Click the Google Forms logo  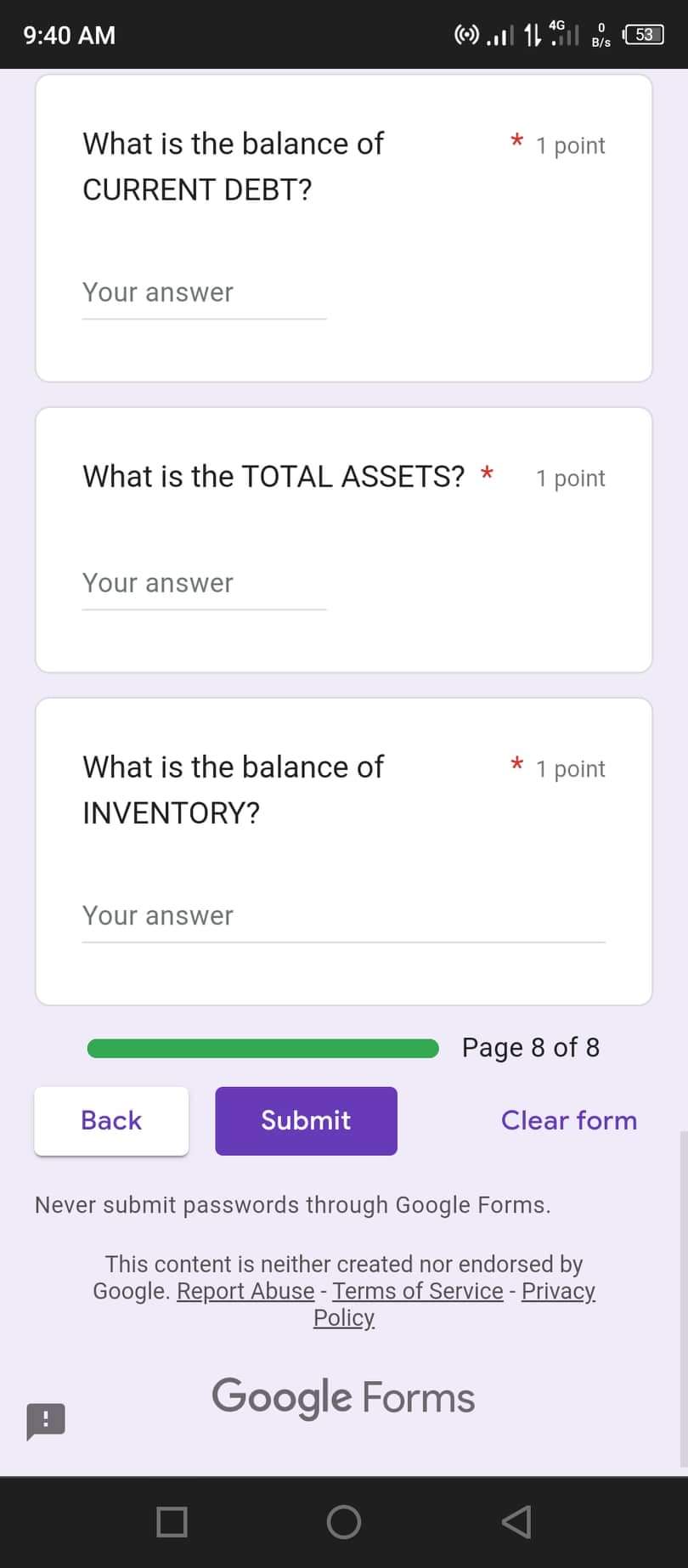click(x=343, y=1397)
